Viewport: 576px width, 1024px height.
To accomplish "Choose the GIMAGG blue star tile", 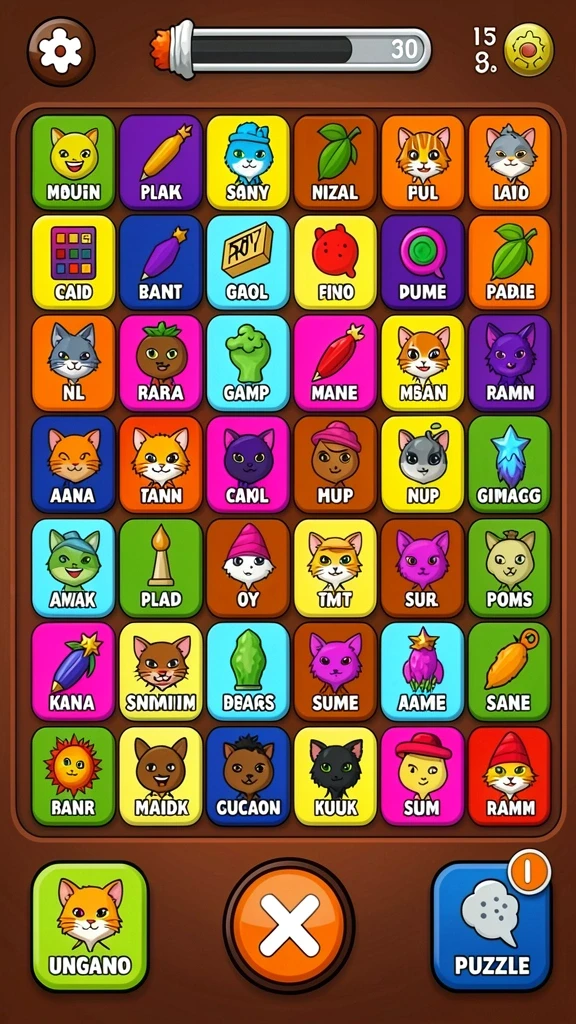I will (509, 464).
